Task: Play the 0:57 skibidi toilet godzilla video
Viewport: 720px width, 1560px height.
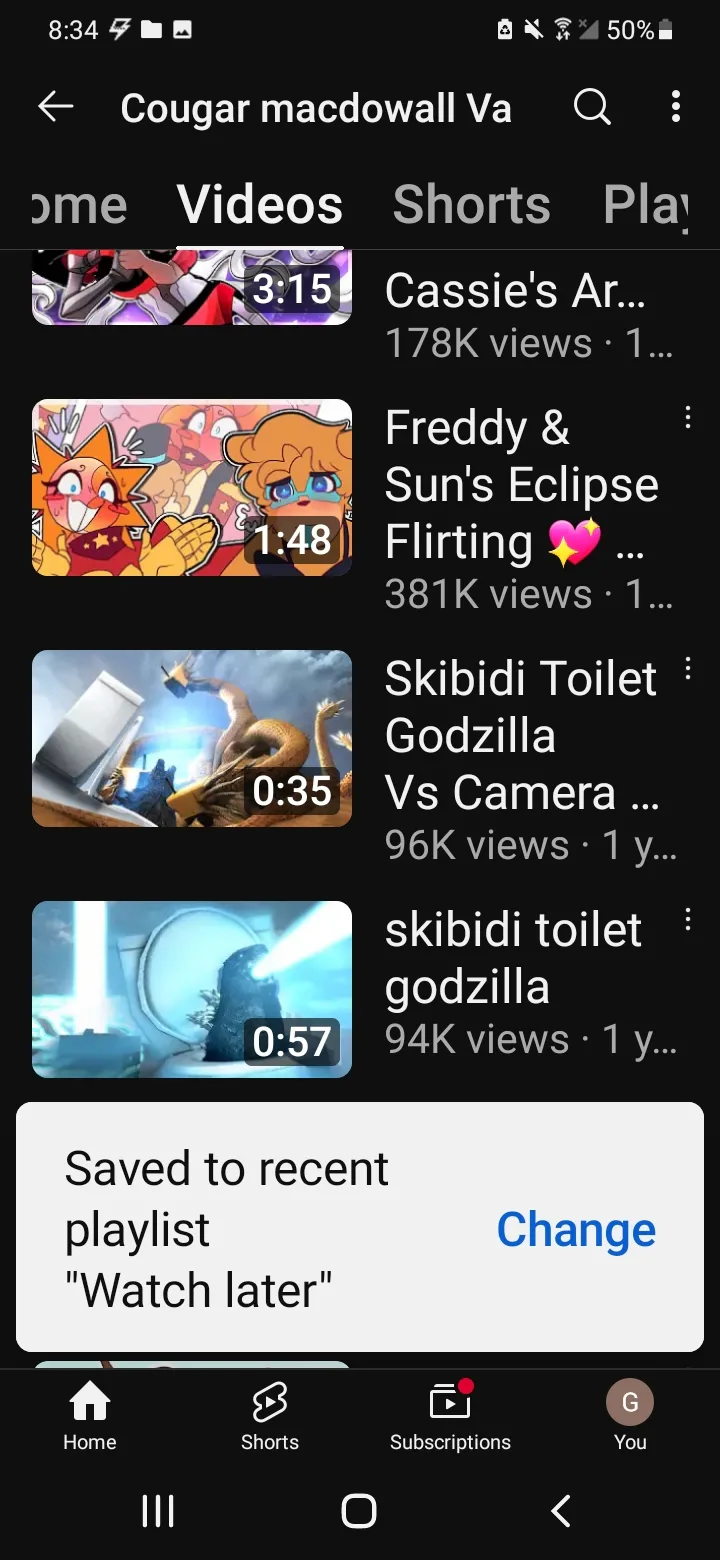Action: 192,989
